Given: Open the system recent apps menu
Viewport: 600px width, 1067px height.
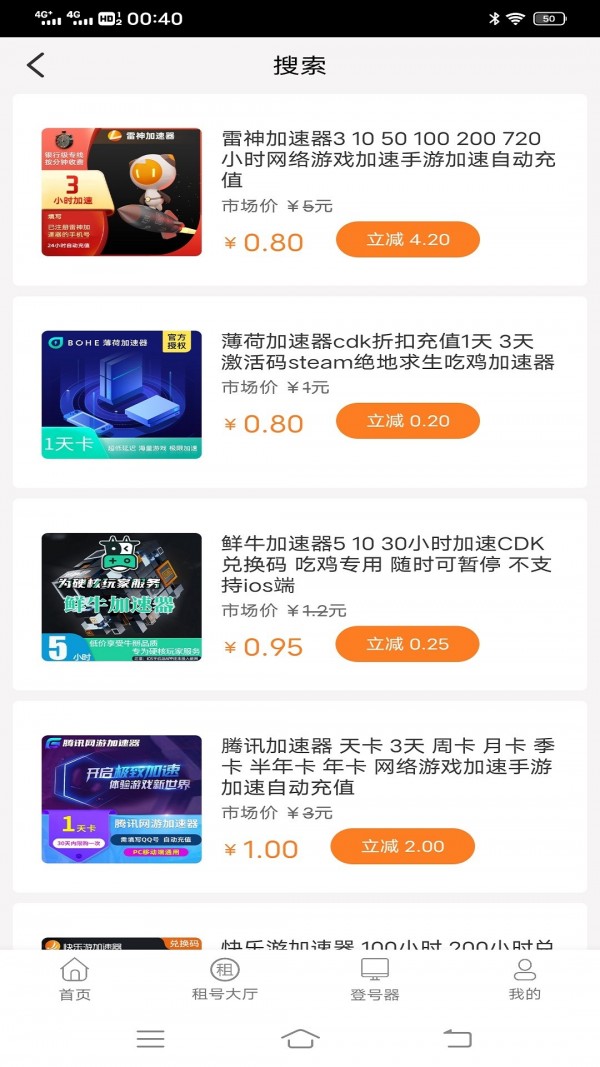Looking at the screenshot, I should [150, 1039].
